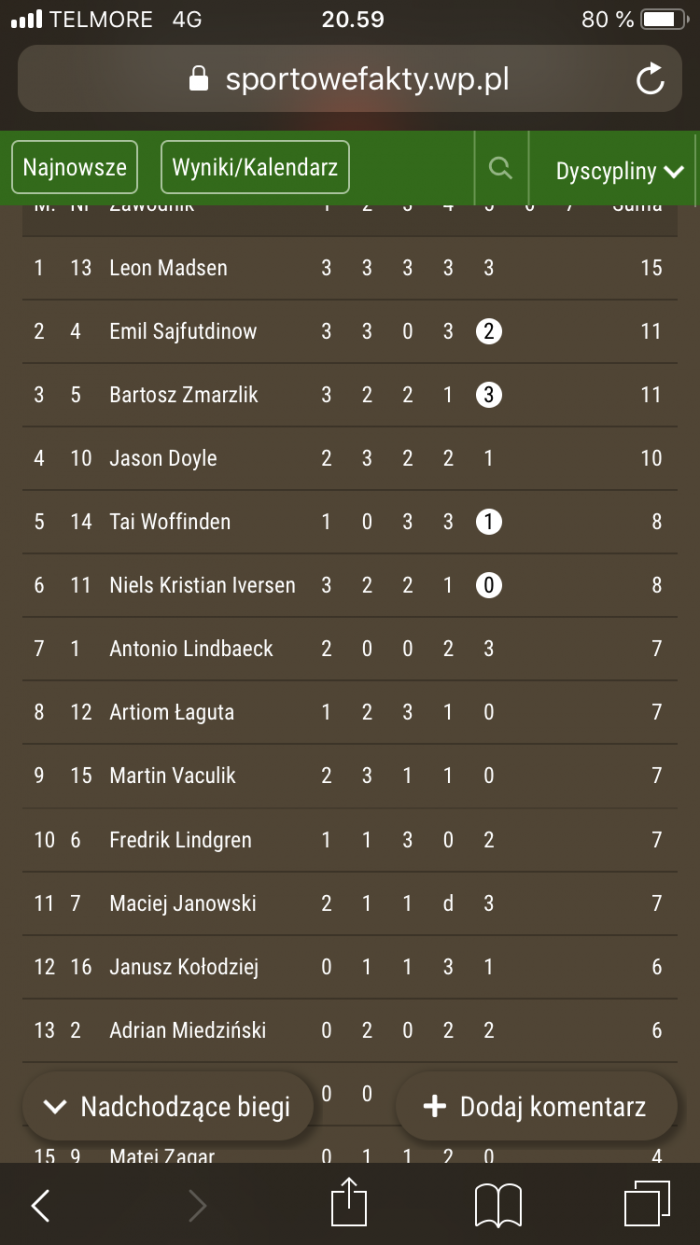Go back to the previous page
The width and height of the screenshot is (700, 1245).
[41, 1205]
